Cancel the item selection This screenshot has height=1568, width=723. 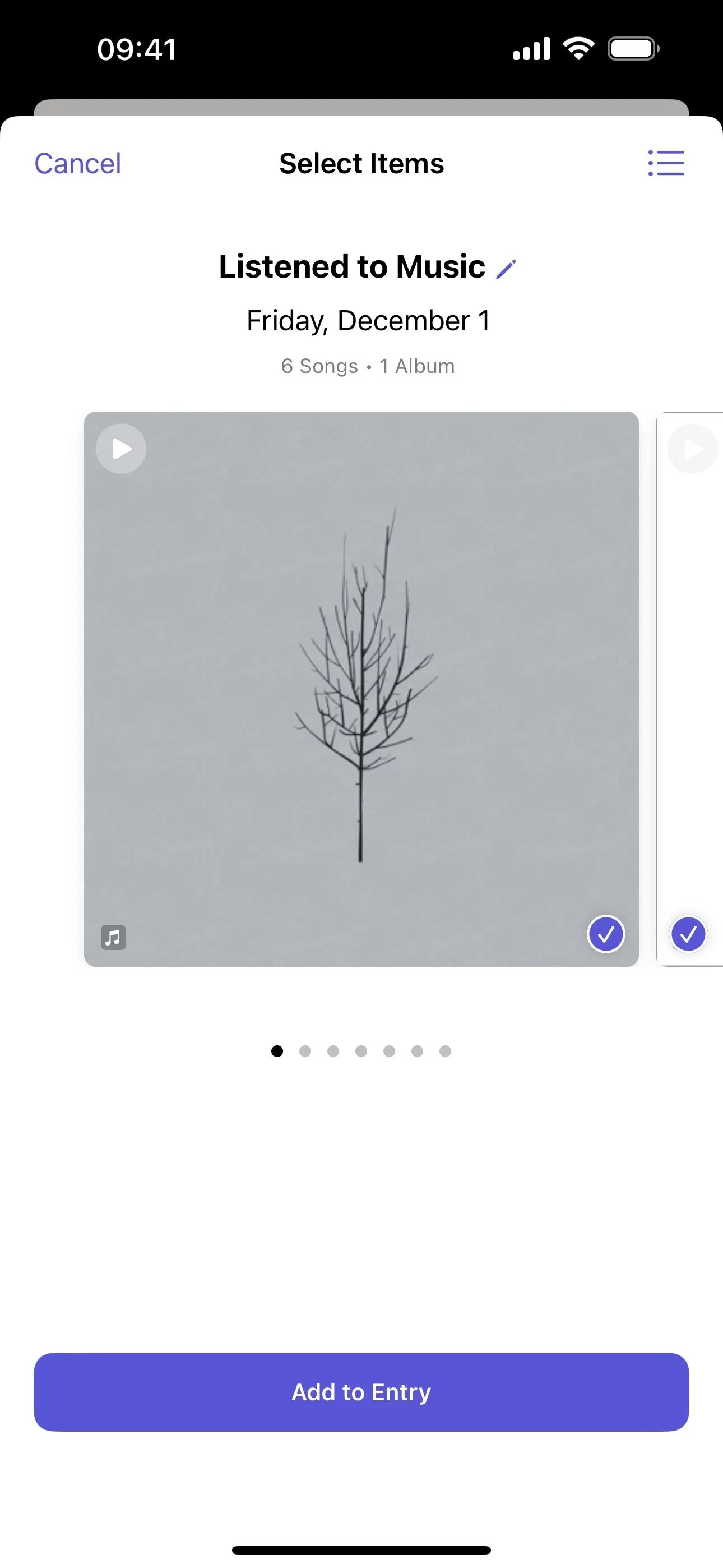pos(77,163)
